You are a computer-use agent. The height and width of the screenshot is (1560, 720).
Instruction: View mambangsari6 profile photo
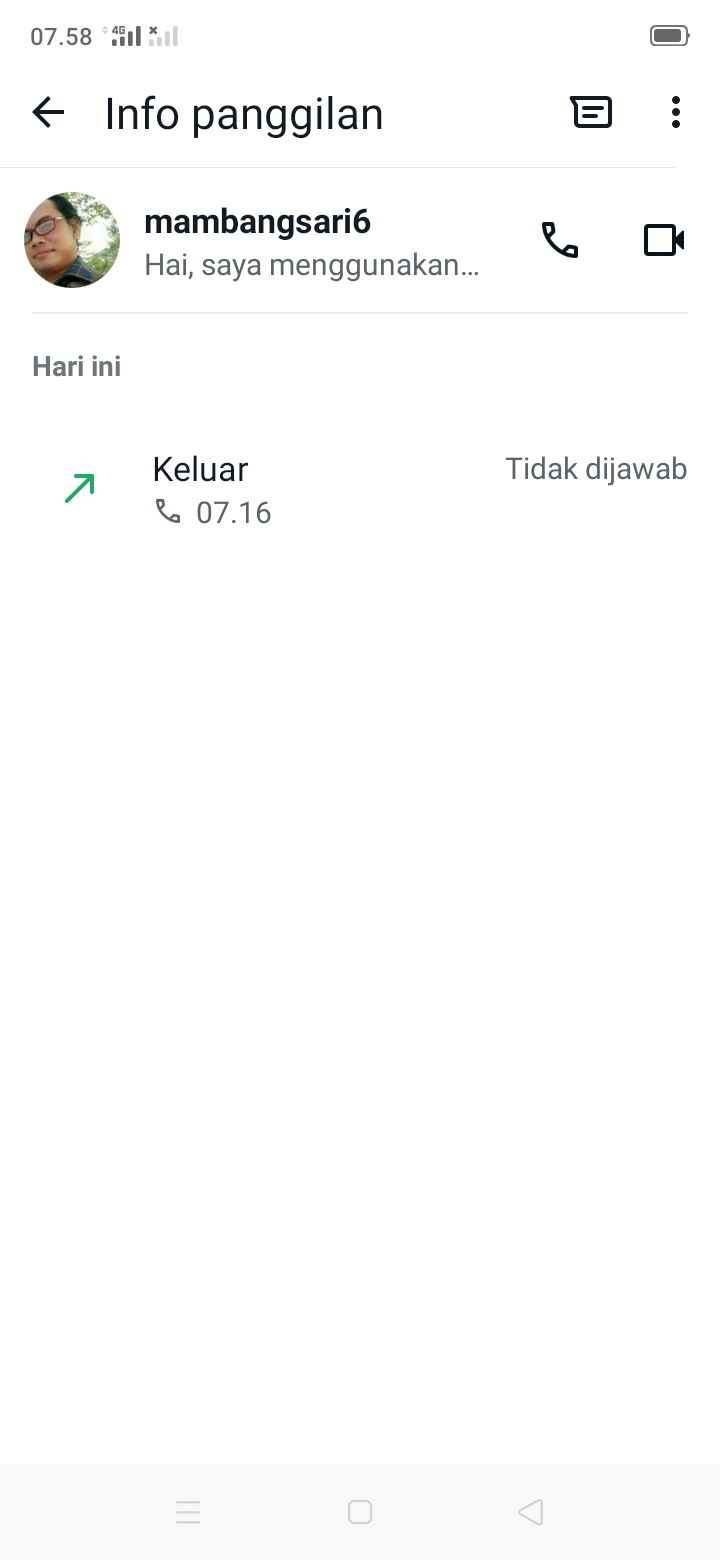click(72, 240)
